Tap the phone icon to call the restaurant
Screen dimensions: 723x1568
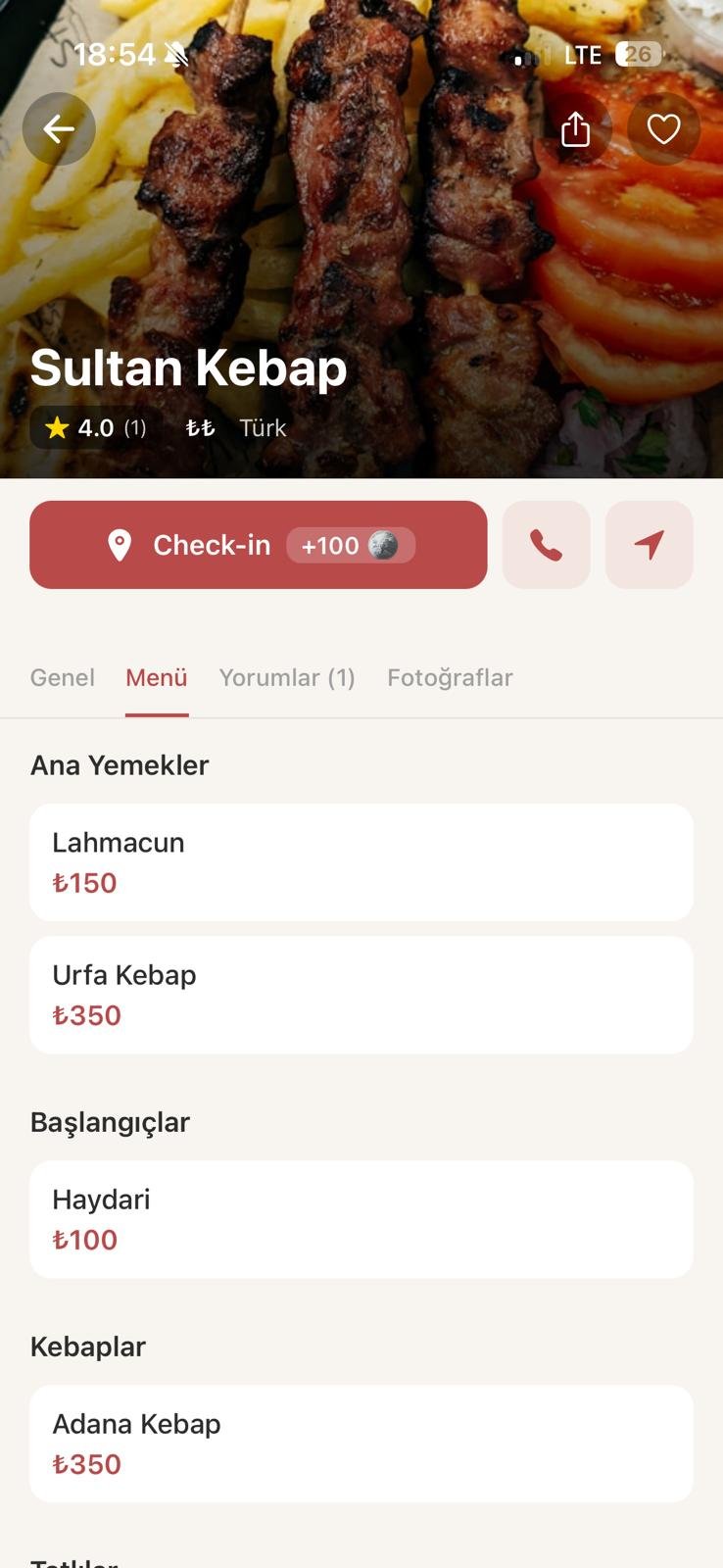pos(546,545)
